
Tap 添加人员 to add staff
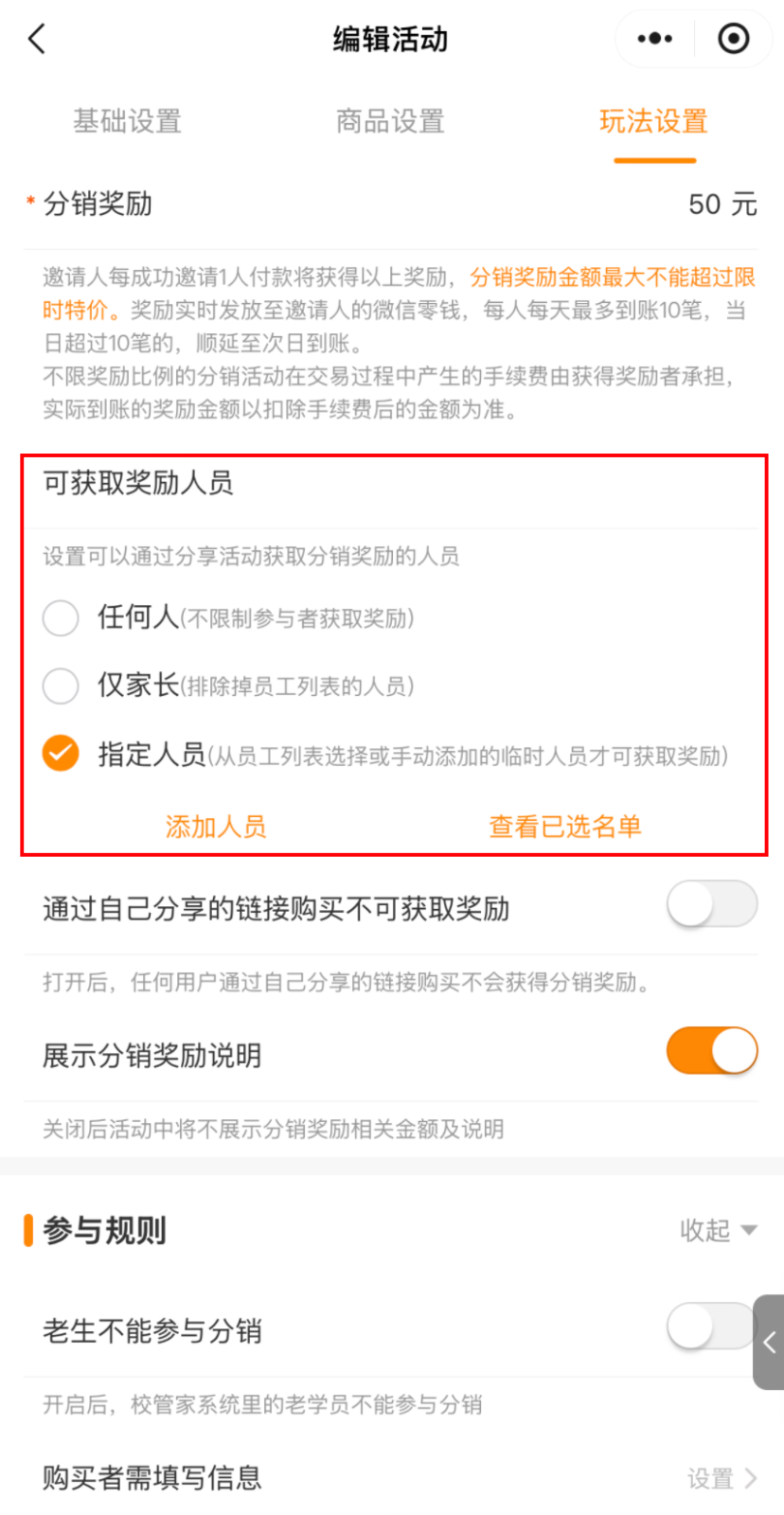(x=216, y=826)
